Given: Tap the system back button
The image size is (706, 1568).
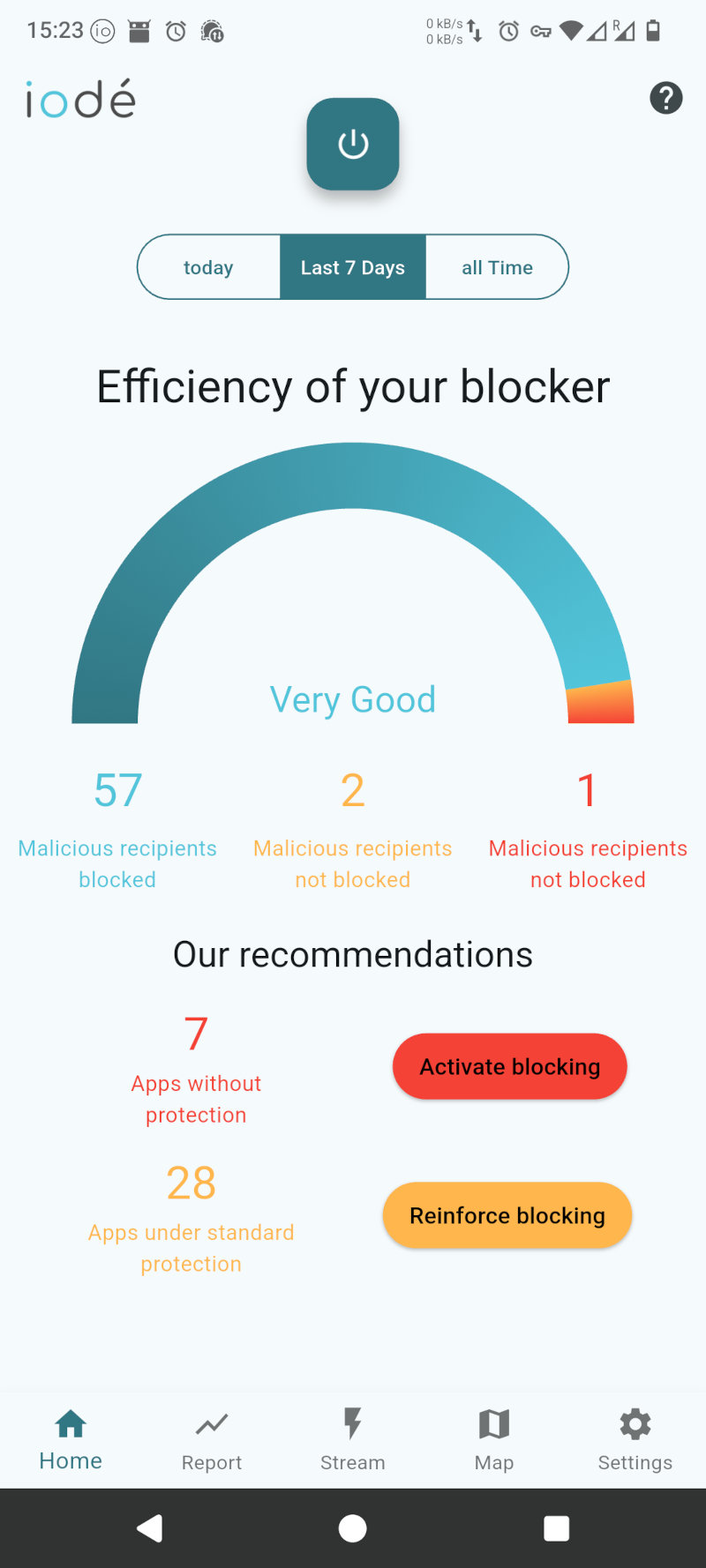Looking at the screenshot, I should [150, 1528].
